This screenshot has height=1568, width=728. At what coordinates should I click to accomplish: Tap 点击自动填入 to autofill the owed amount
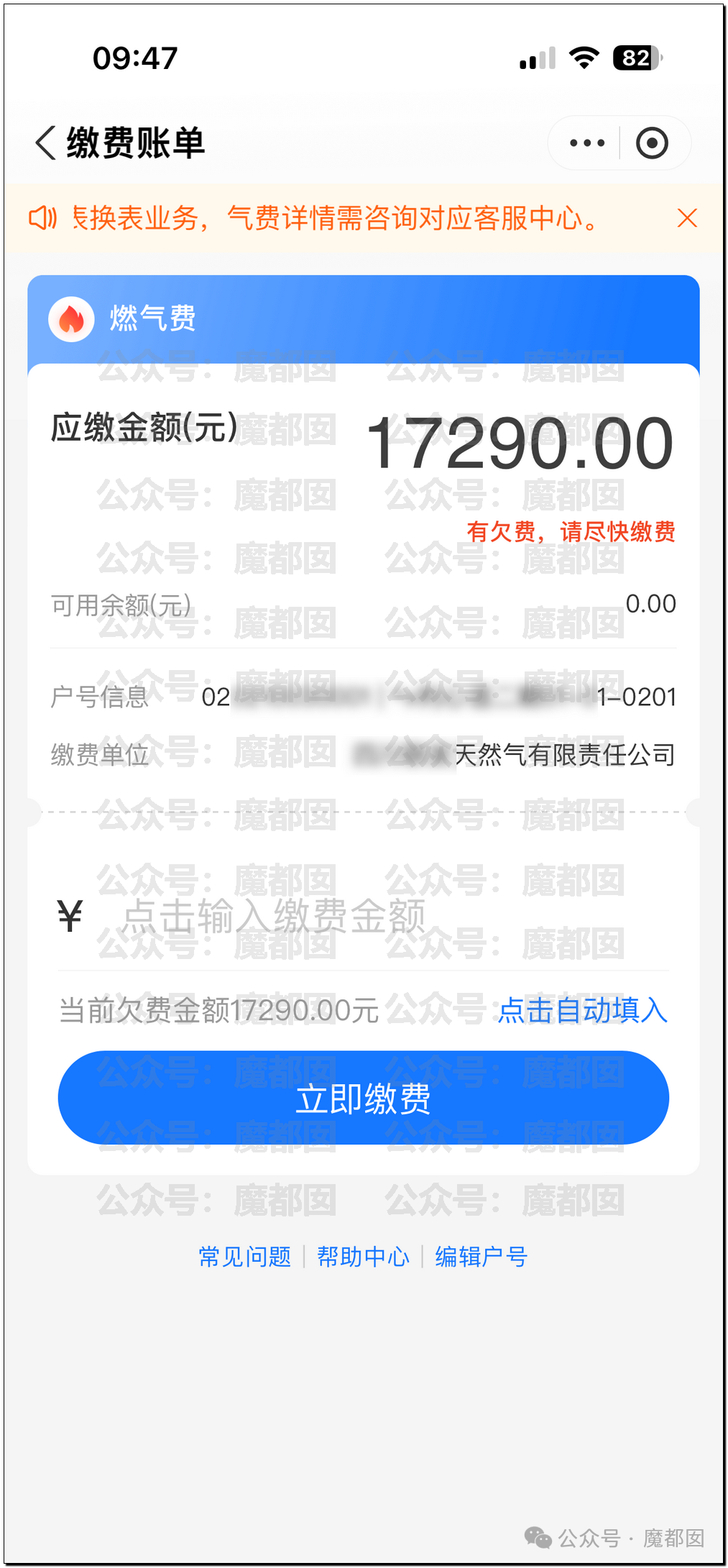[x=583, y=1010]
